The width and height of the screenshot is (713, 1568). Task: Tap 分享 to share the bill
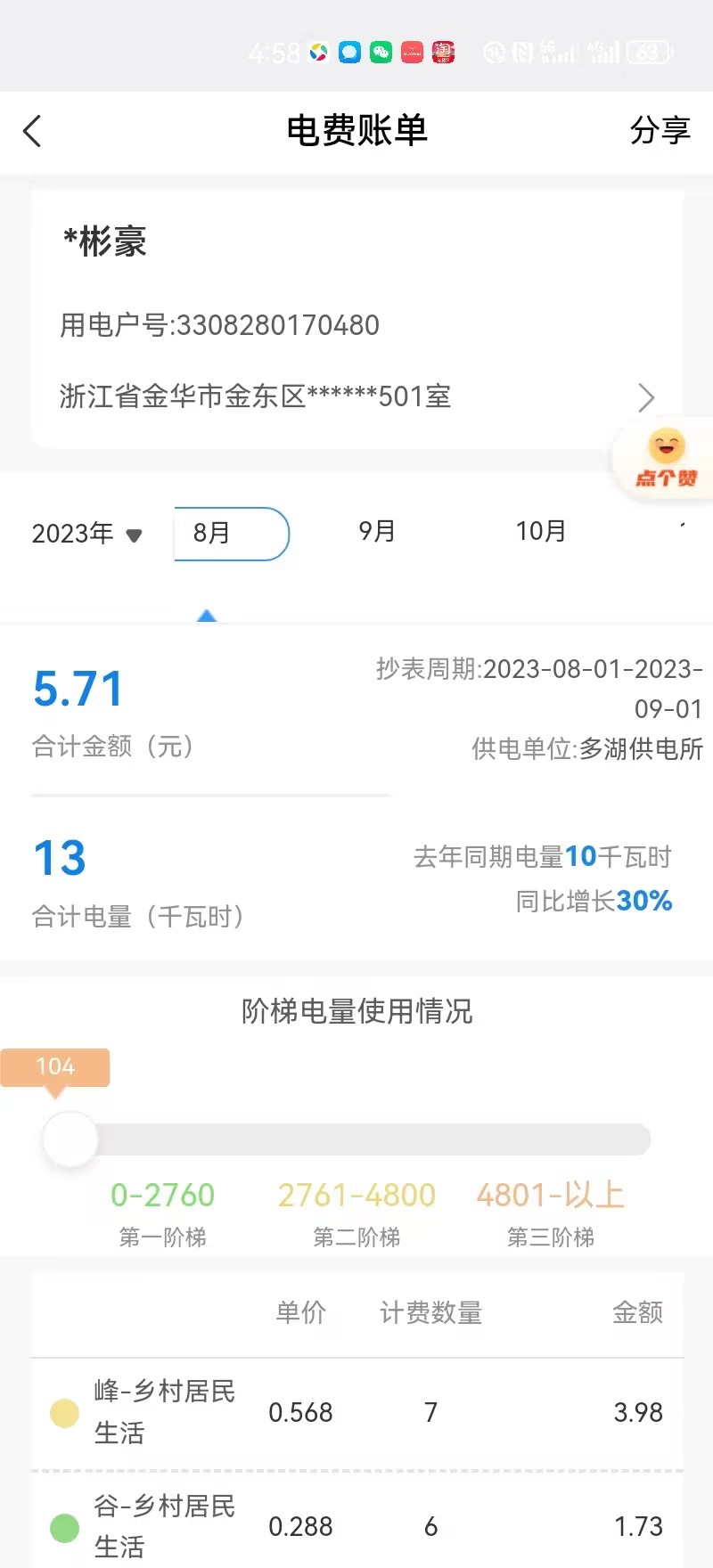(x=660, y=131)
